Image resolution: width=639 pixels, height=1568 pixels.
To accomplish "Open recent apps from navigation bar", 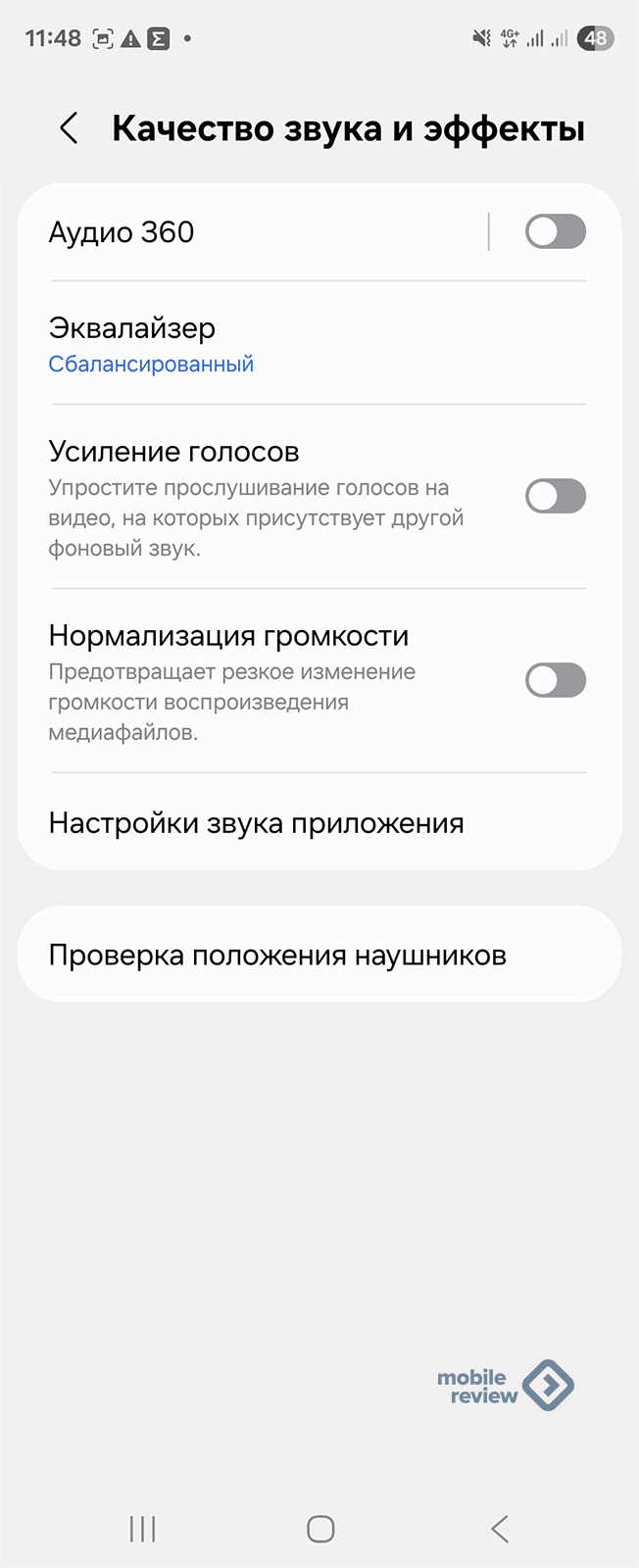I will (143, 1529).
